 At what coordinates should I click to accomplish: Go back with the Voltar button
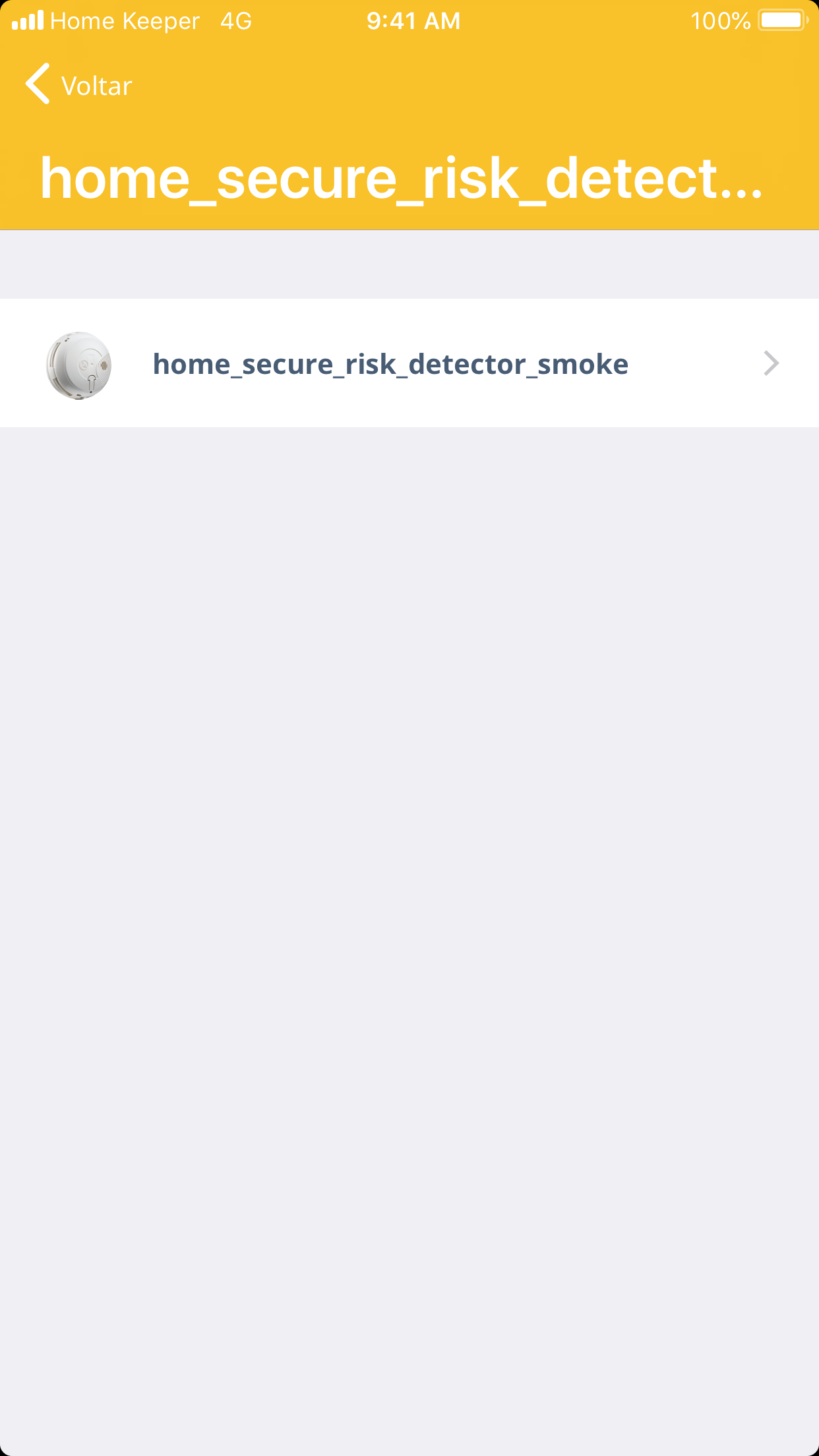(79, 85)
